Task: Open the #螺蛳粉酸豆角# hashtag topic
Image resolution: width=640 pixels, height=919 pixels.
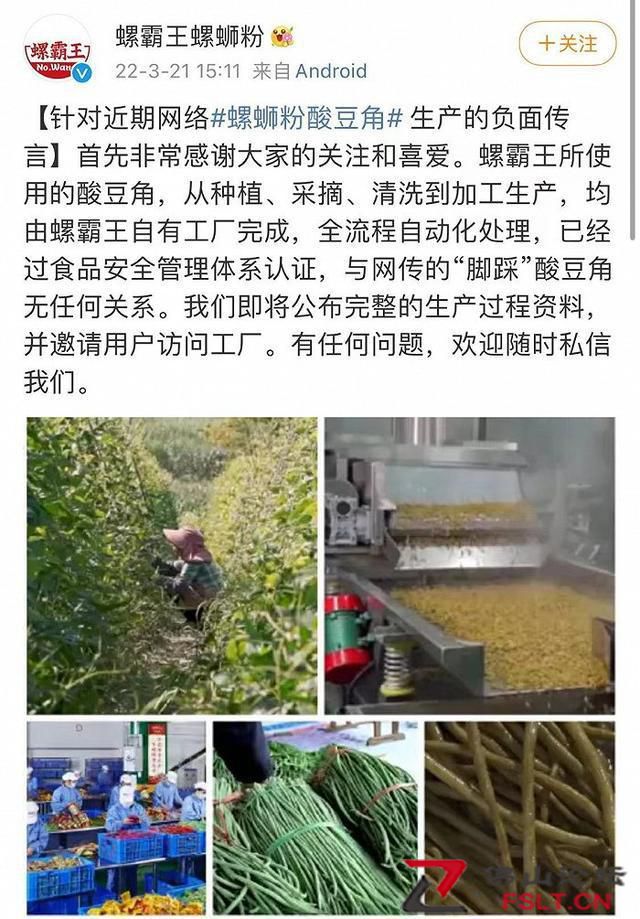Action: coord(308,118)
